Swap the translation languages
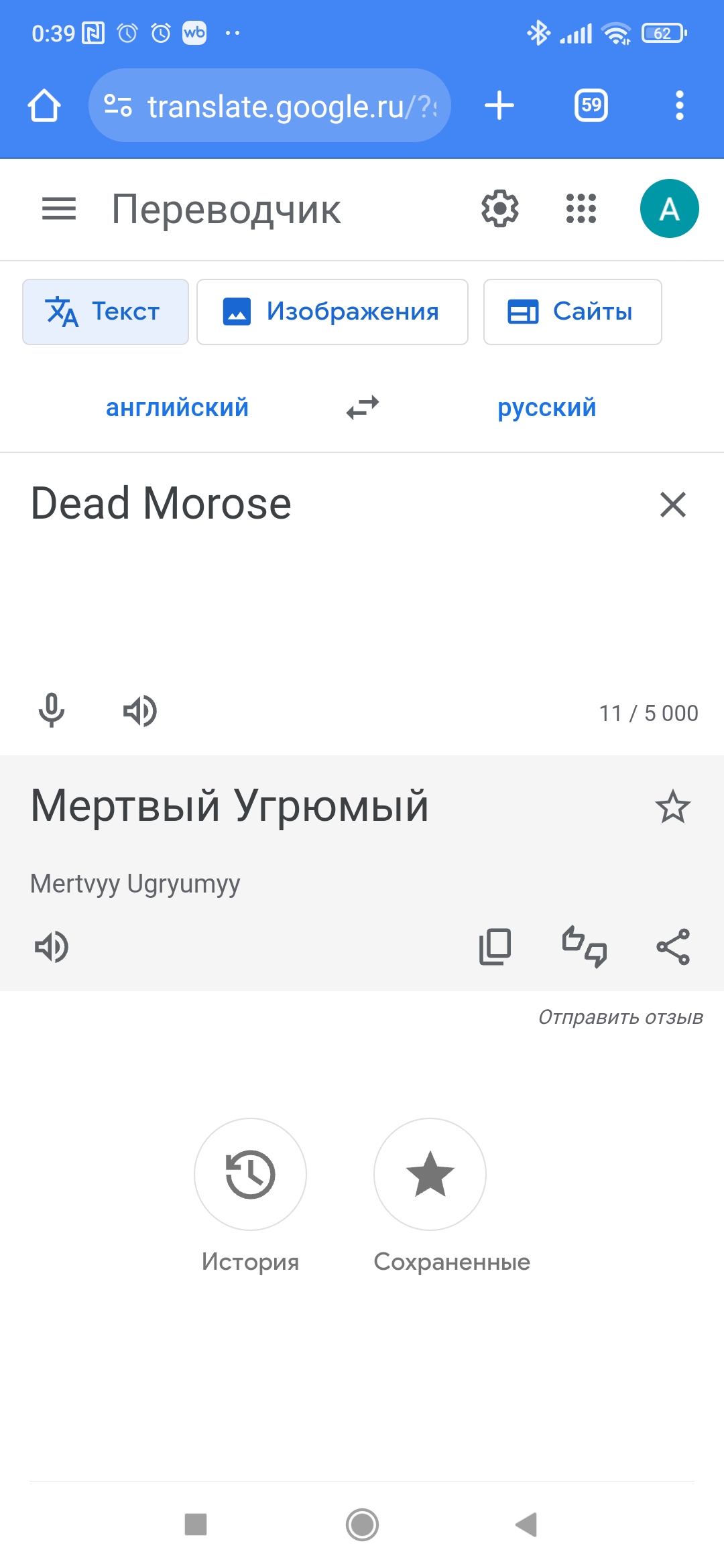The image size is (724, 1568). pyautogui.click(x=363, y=407)
